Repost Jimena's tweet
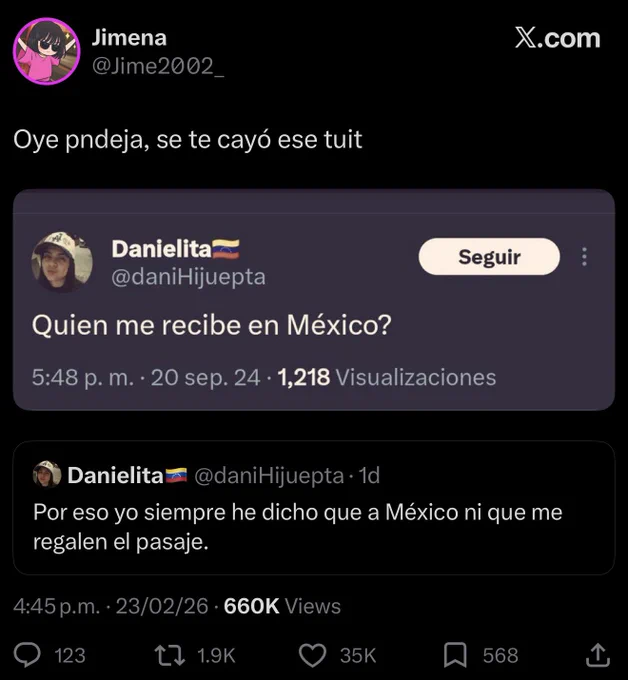628x680 pixels. 170,655
